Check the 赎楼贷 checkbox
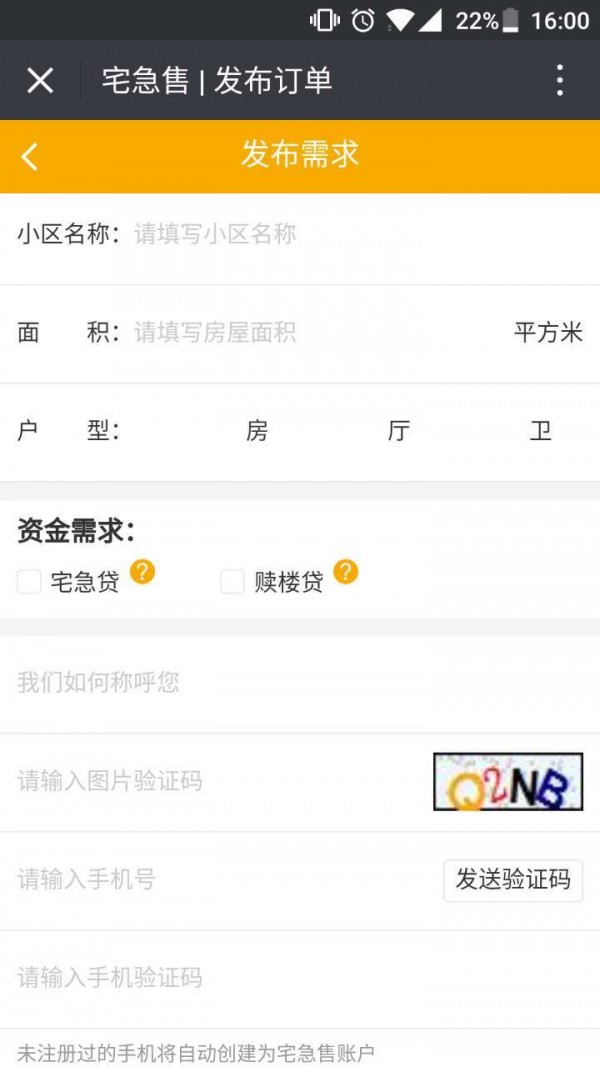 pyautogui.click(x=232, y=582)
